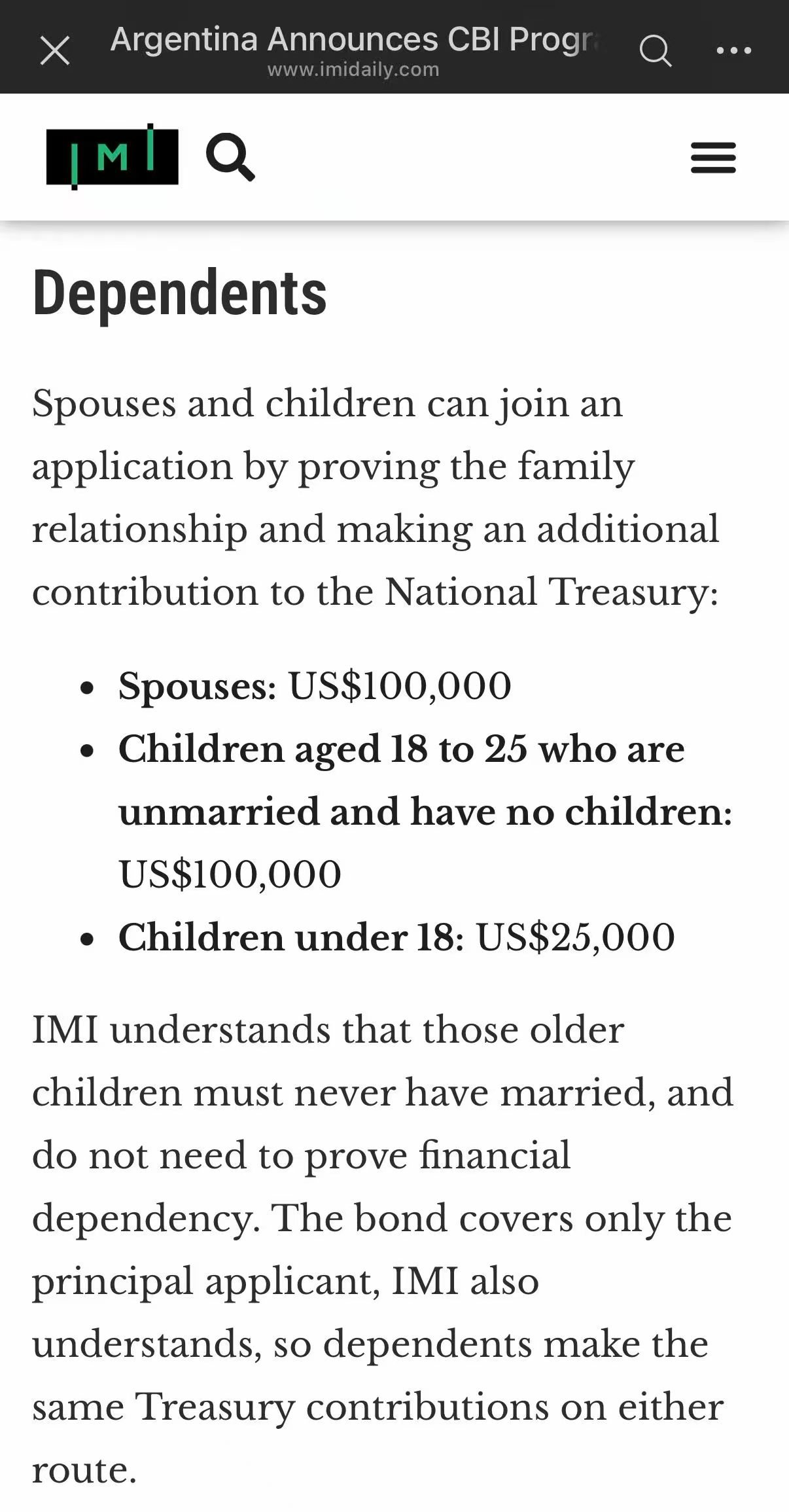
Task: Open the hamburger navigation menu
Action: click(x=713, y=158)
